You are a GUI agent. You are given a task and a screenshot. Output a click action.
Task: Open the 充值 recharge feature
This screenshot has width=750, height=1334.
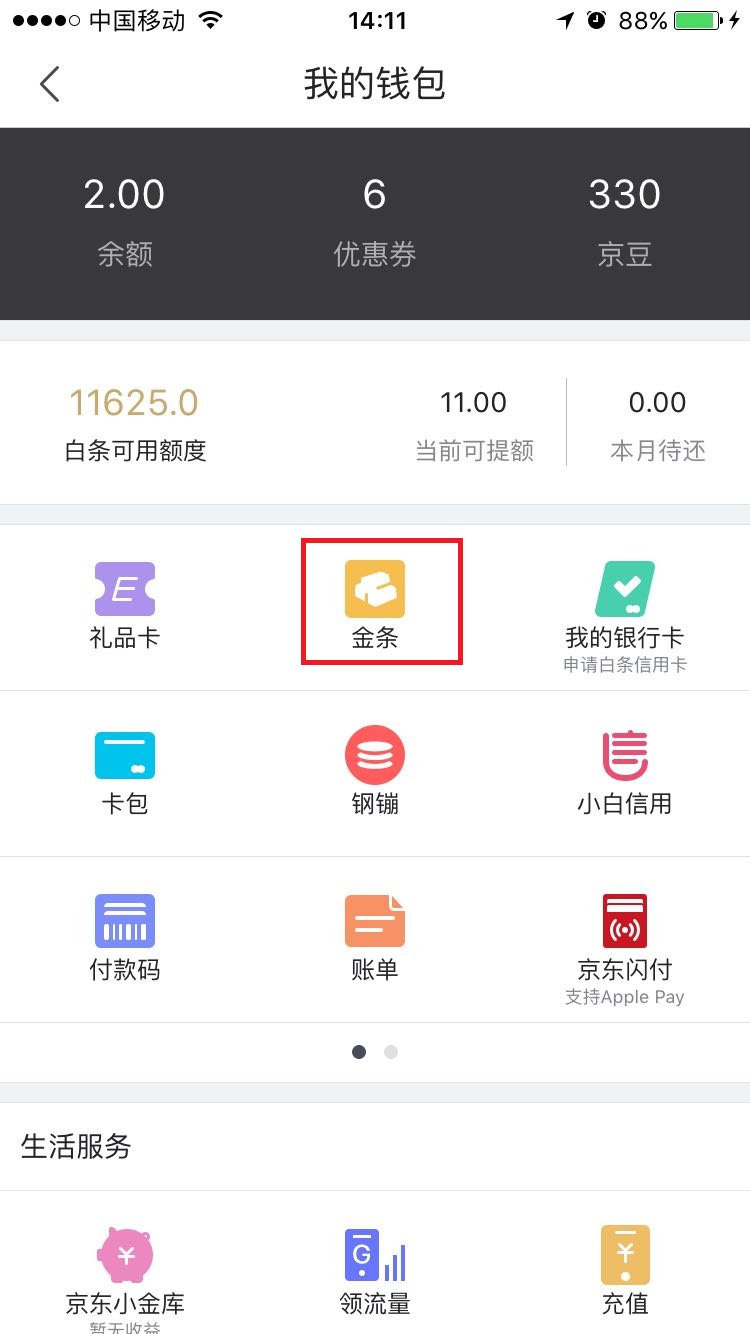tap(625, 1270)
